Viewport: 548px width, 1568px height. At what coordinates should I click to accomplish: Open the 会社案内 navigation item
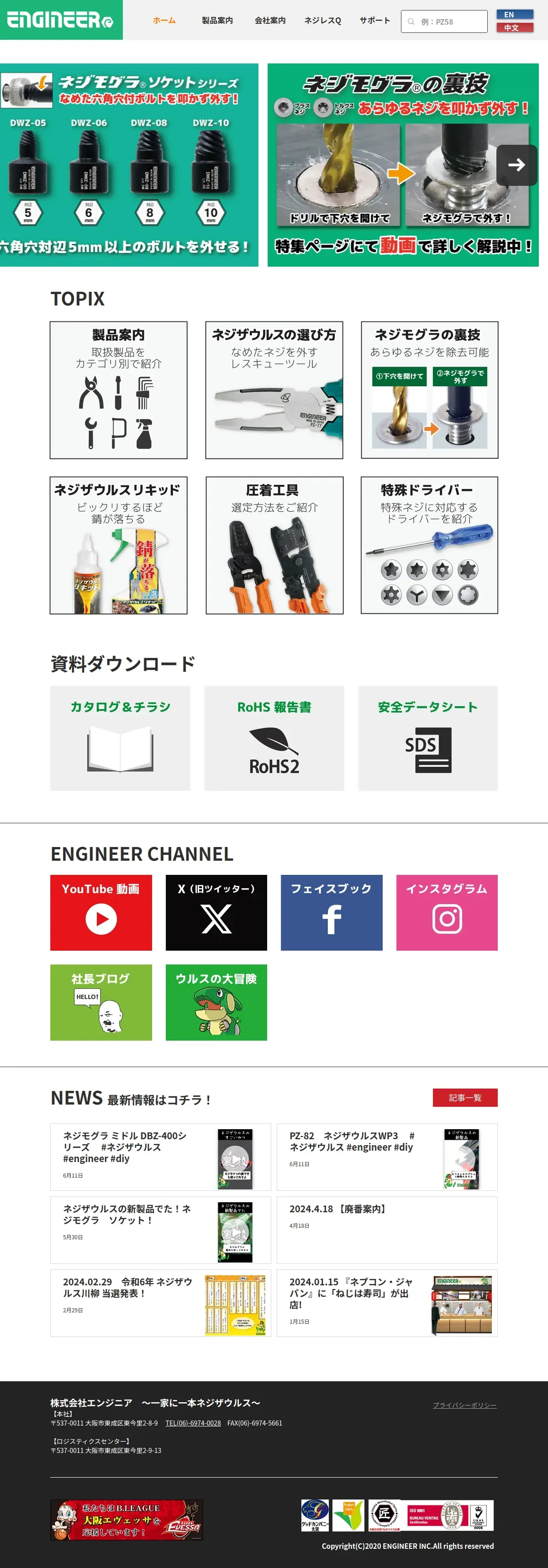pyautogui.click(x=270, y=21)
